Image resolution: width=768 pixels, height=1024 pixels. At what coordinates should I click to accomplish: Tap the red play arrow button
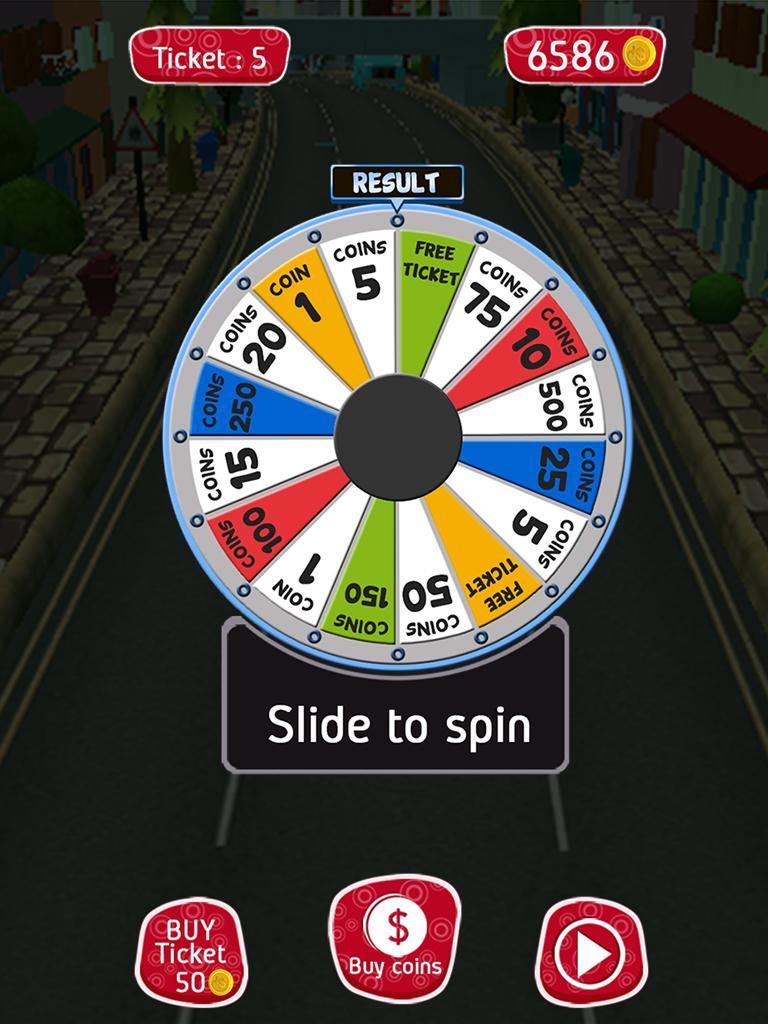[x=591, y=952]
